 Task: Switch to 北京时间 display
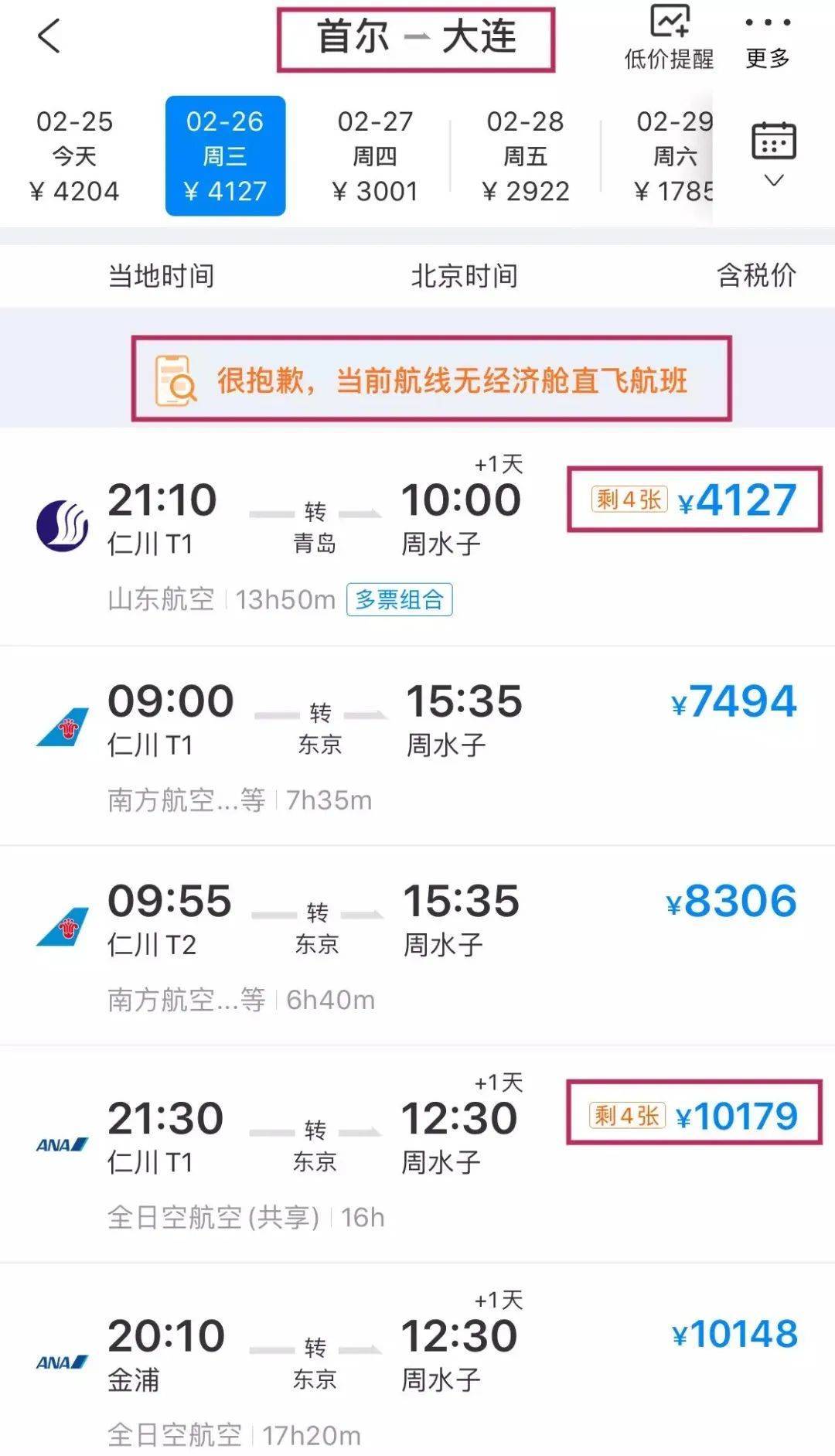pyautogui.click(x=464, y=275)
